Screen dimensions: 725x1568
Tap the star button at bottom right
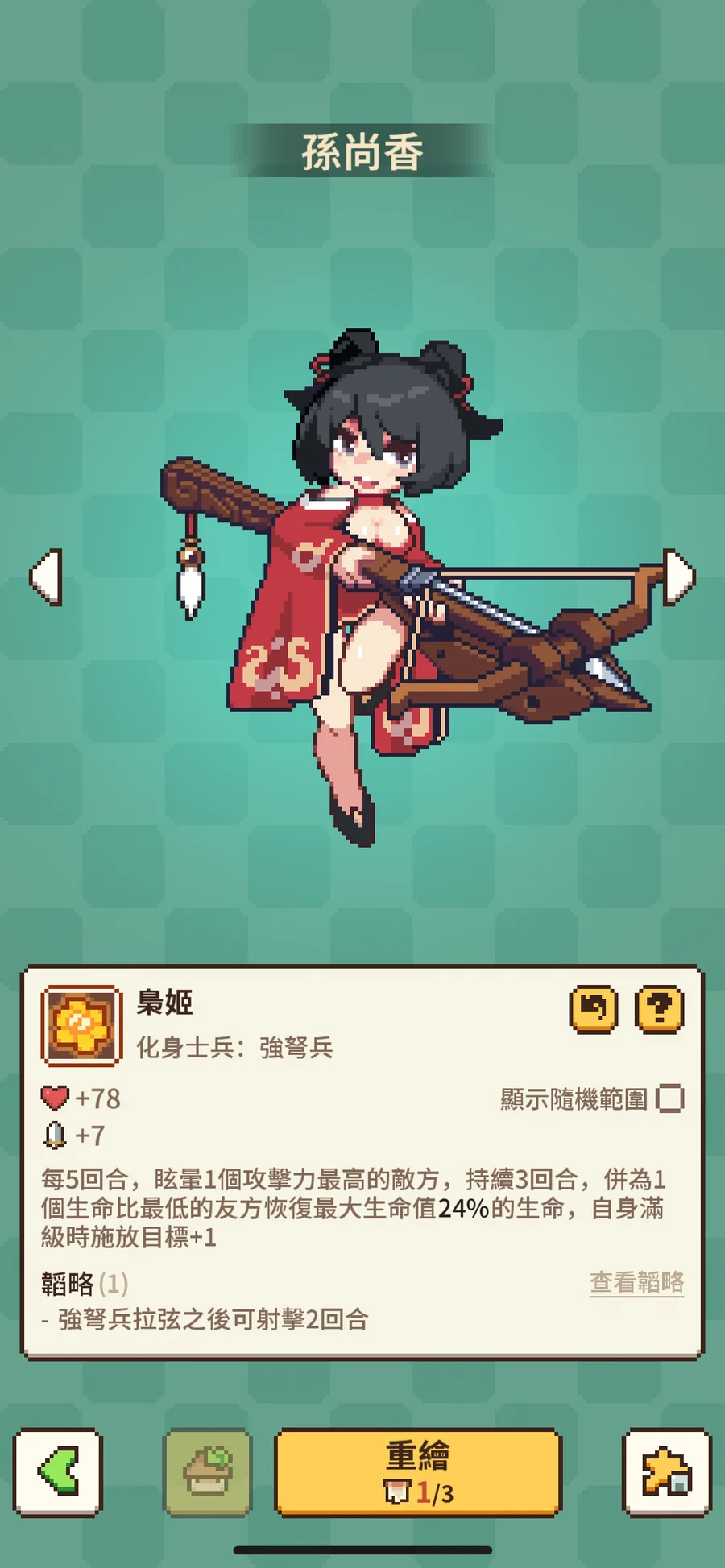pyautogui.click(x=667, y=1472)
